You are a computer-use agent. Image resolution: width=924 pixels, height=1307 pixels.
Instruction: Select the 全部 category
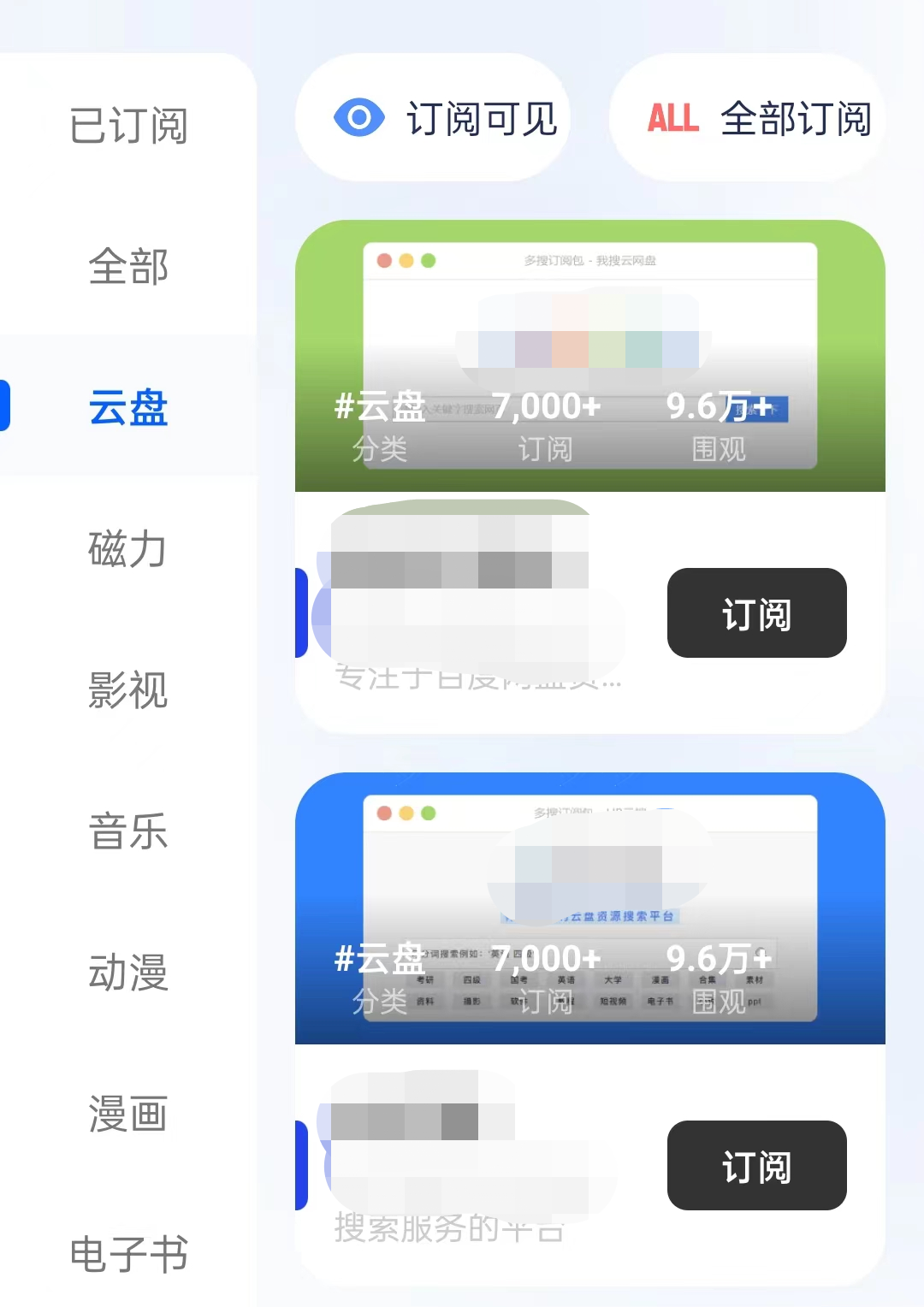(x=128, y=267)
